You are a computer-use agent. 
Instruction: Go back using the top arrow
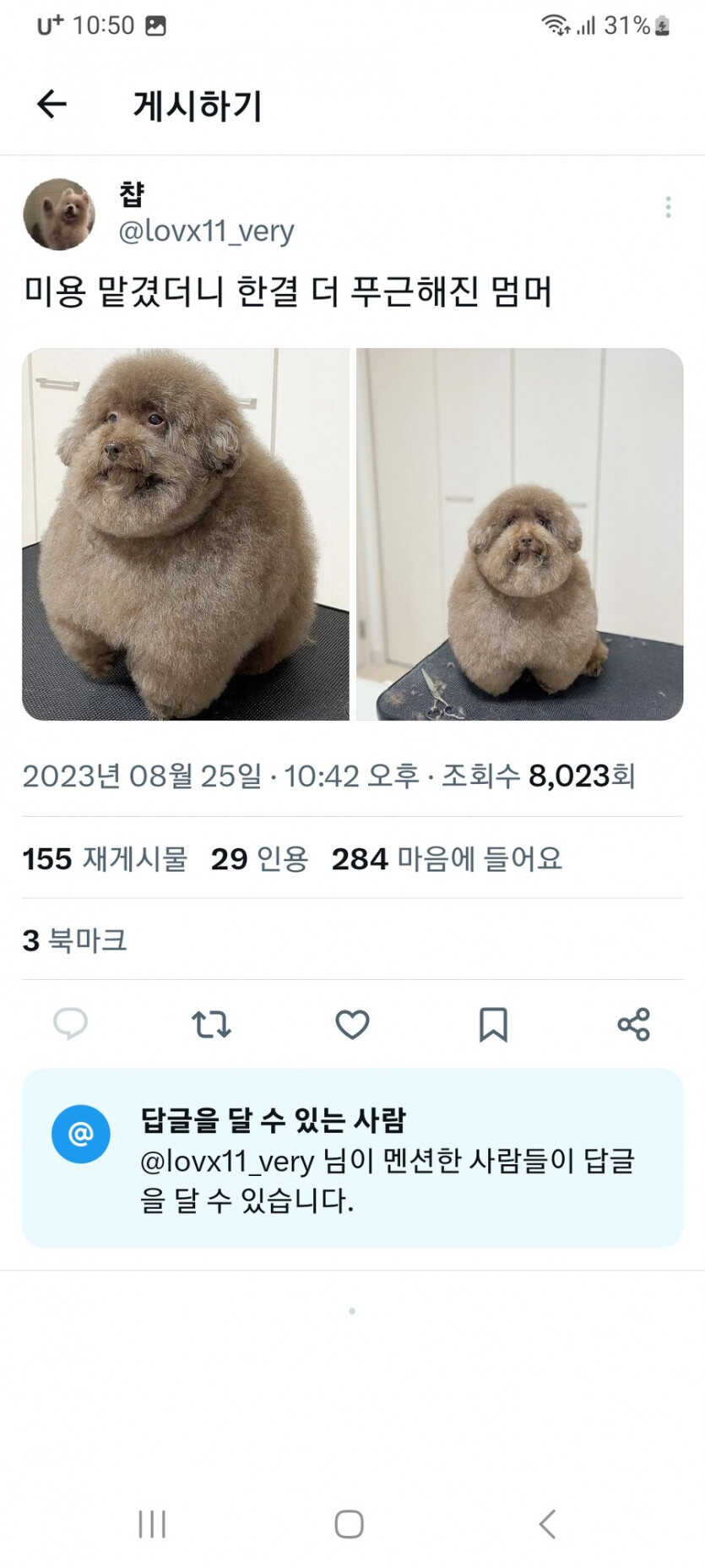(x=52, y=105)
